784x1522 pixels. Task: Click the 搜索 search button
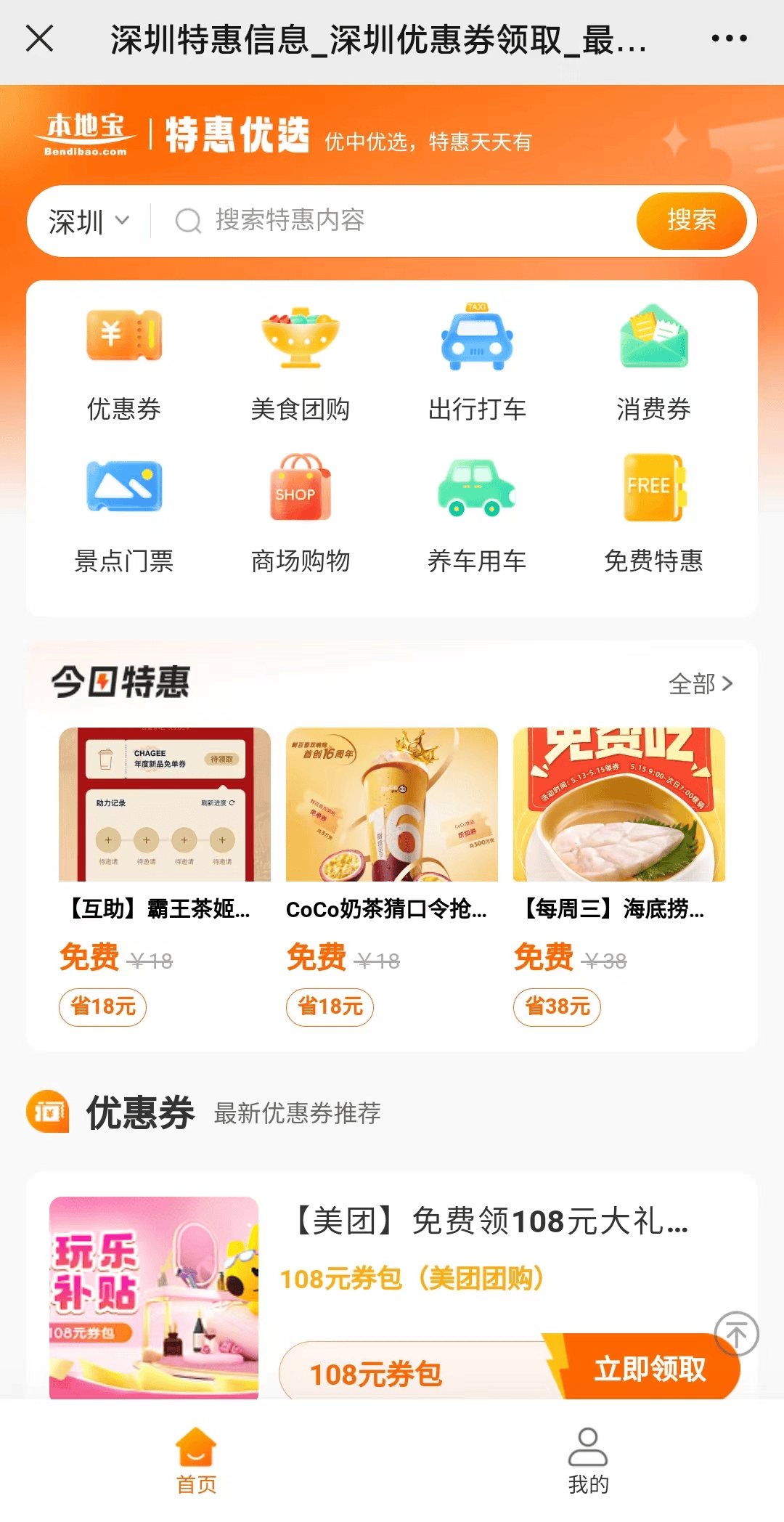(692, 221)
